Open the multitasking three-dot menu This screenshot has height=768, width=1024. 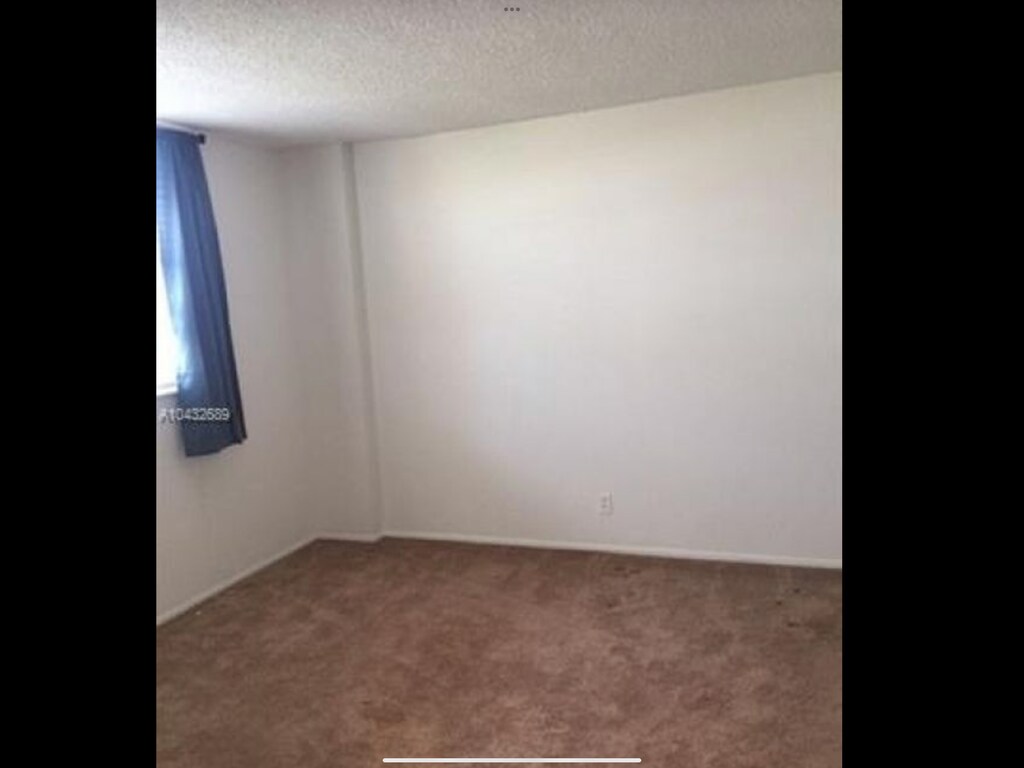512,9
